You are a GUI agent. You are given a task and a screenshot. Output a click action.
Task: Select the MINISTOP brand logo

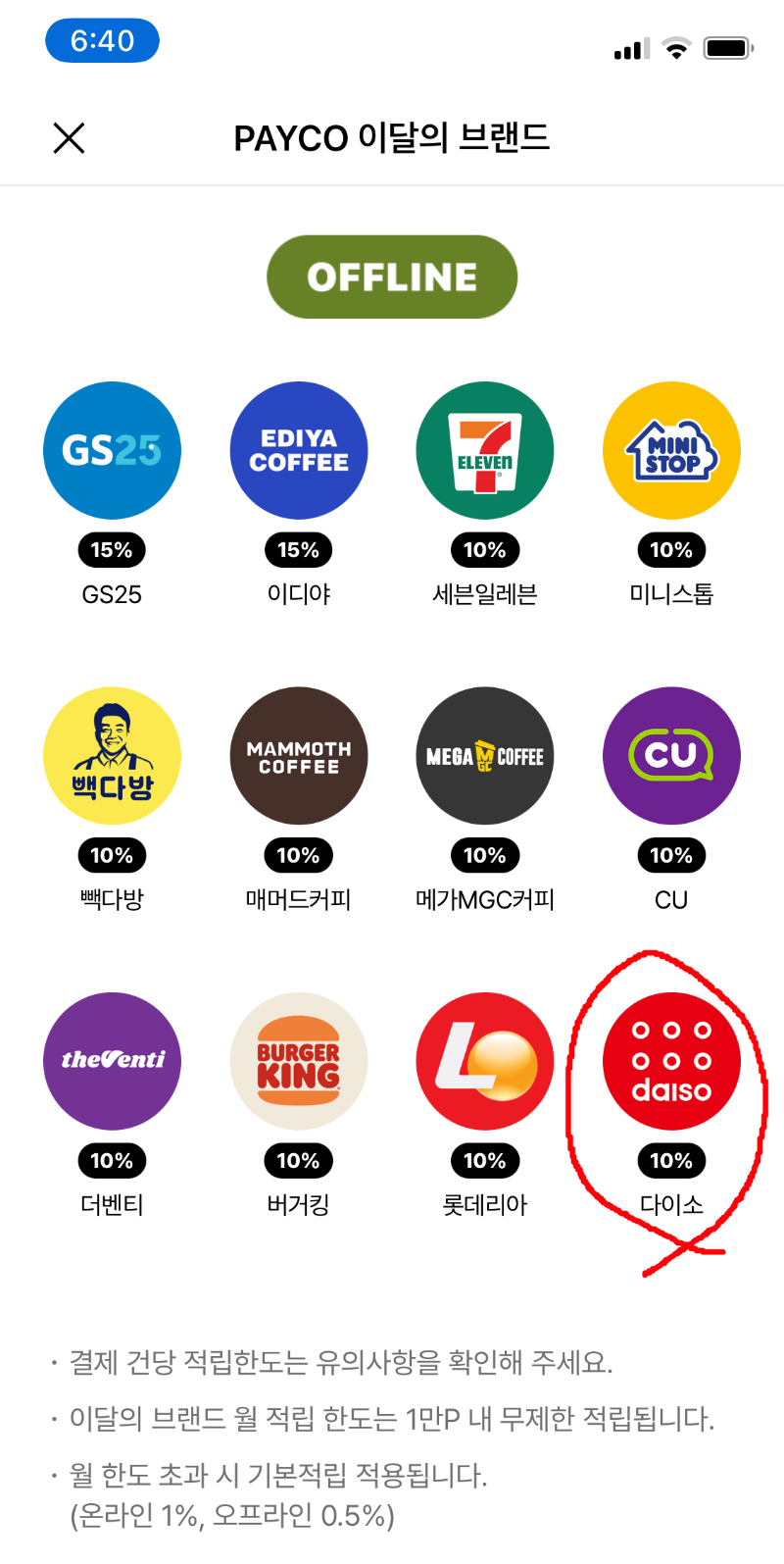click(670, 449)
